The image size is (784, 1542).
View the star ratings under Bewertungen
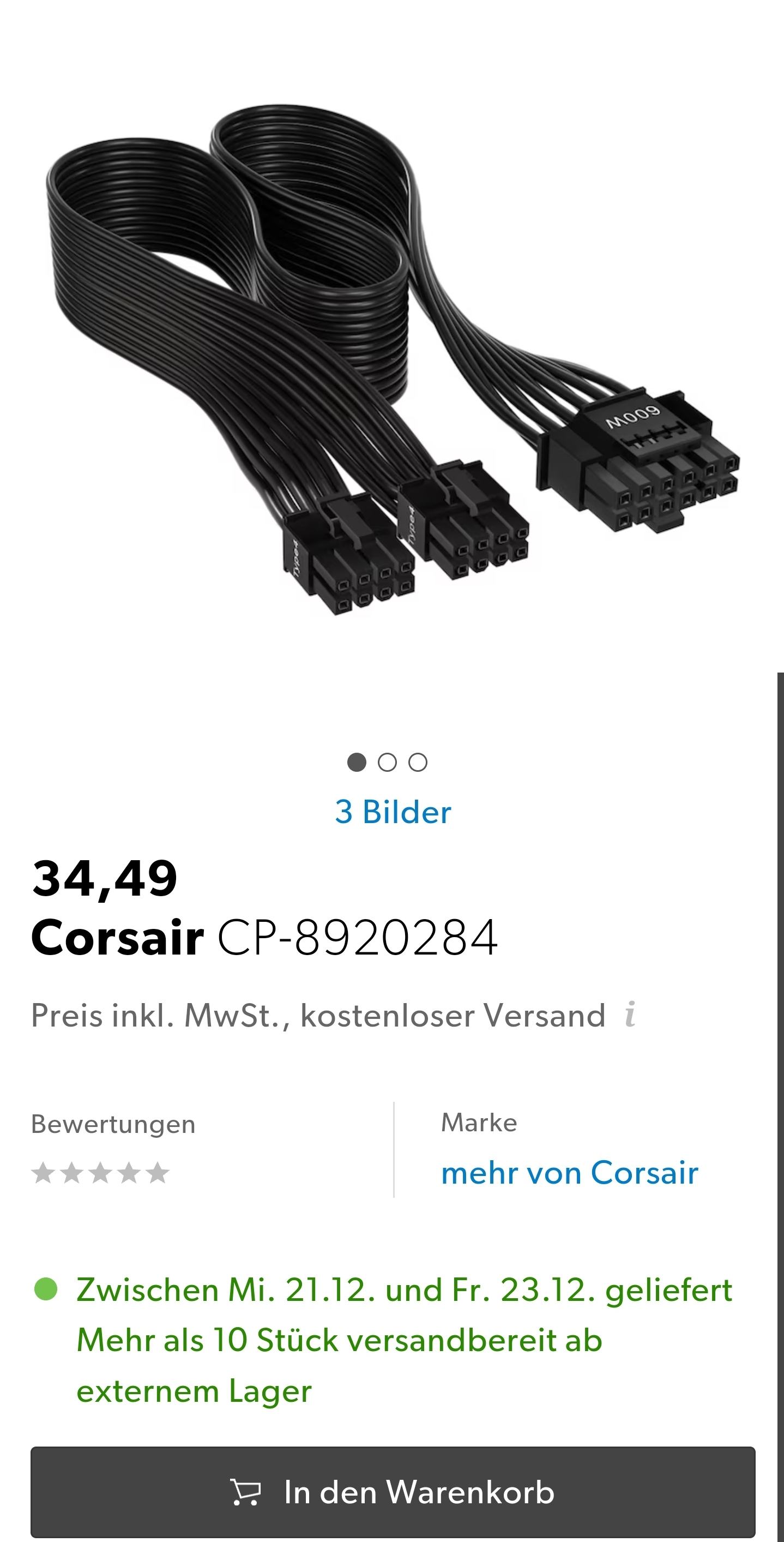pos(100,1173)
